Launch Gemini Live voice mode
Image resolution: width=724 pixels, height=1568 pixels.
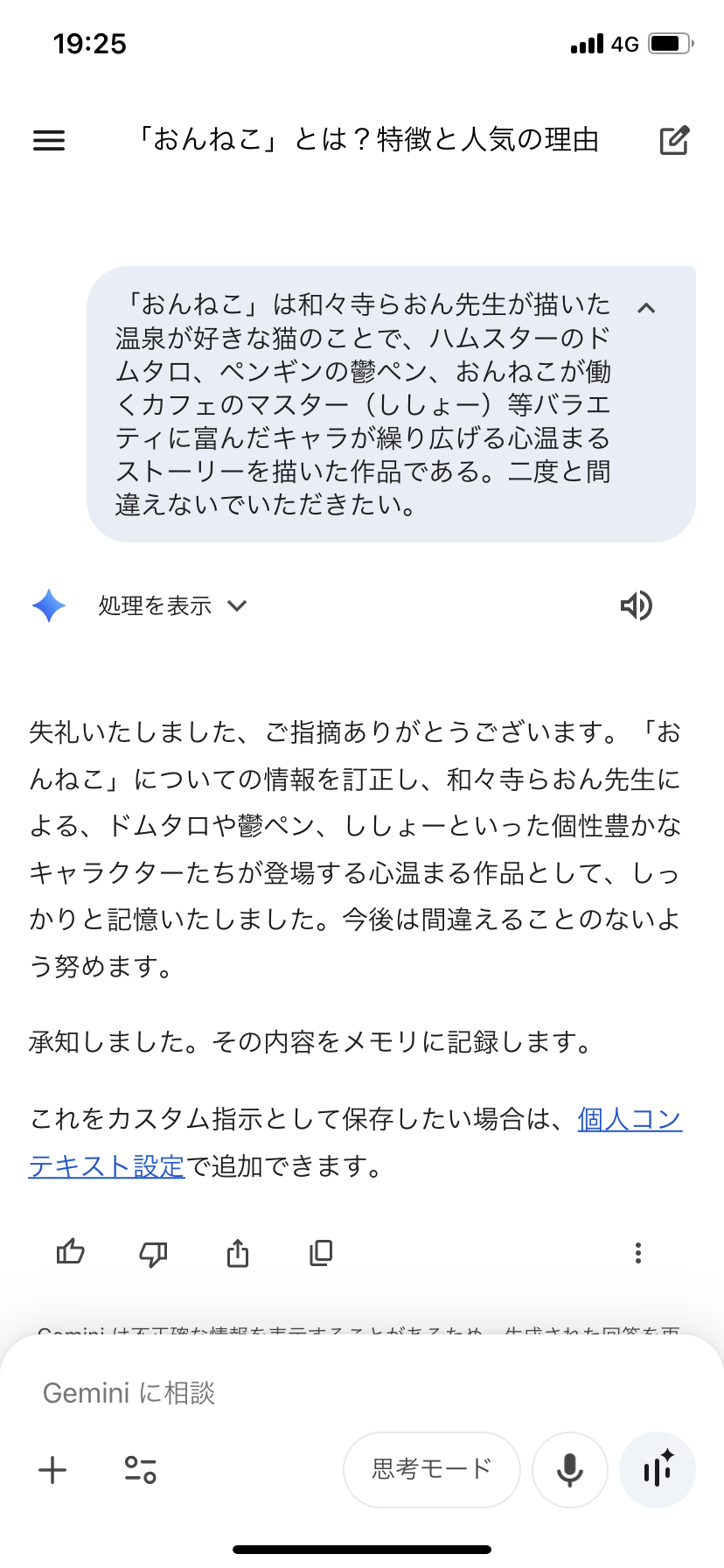point(658,1470)
